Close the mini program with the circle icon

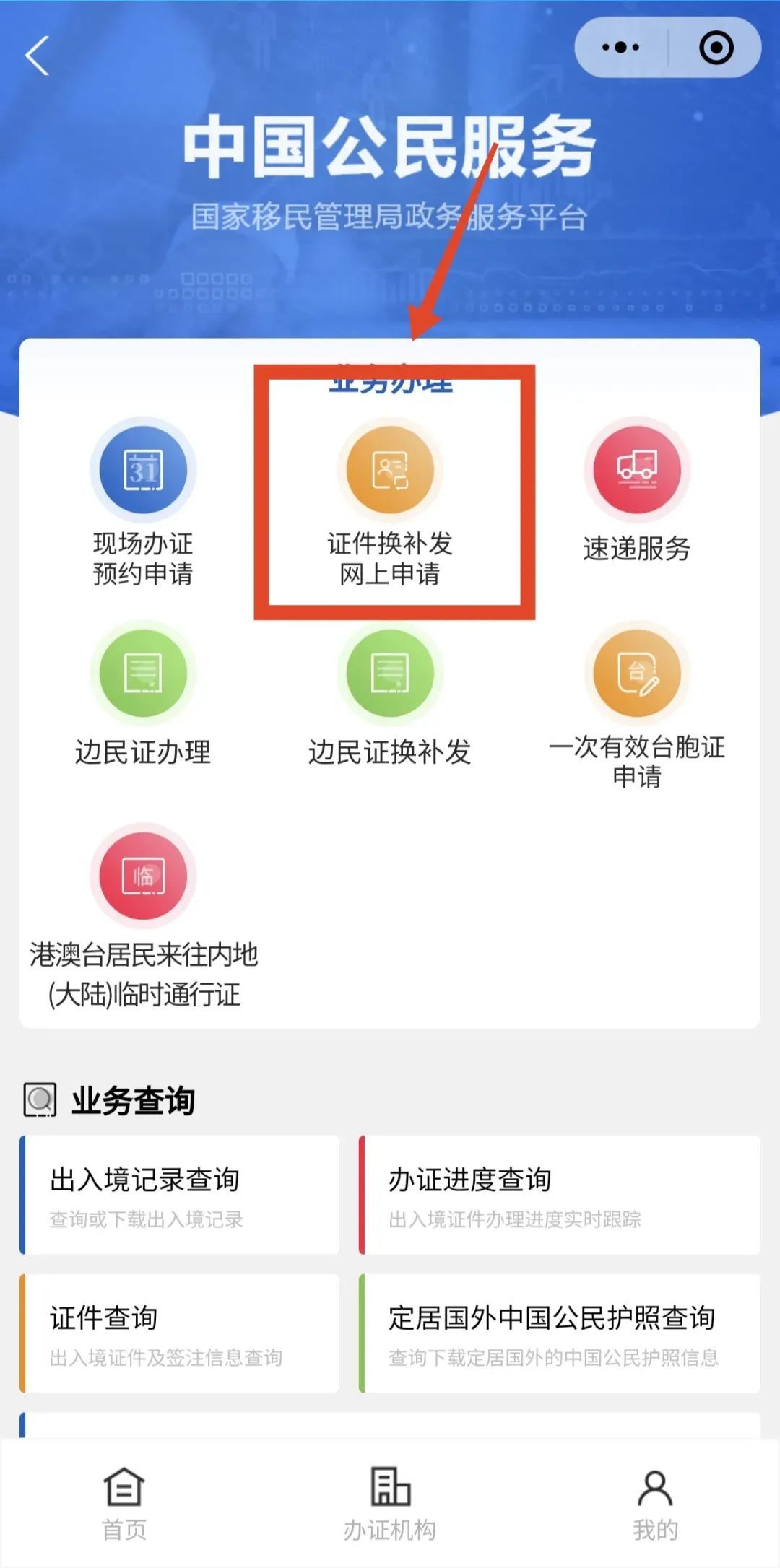(x=716, y=48)
